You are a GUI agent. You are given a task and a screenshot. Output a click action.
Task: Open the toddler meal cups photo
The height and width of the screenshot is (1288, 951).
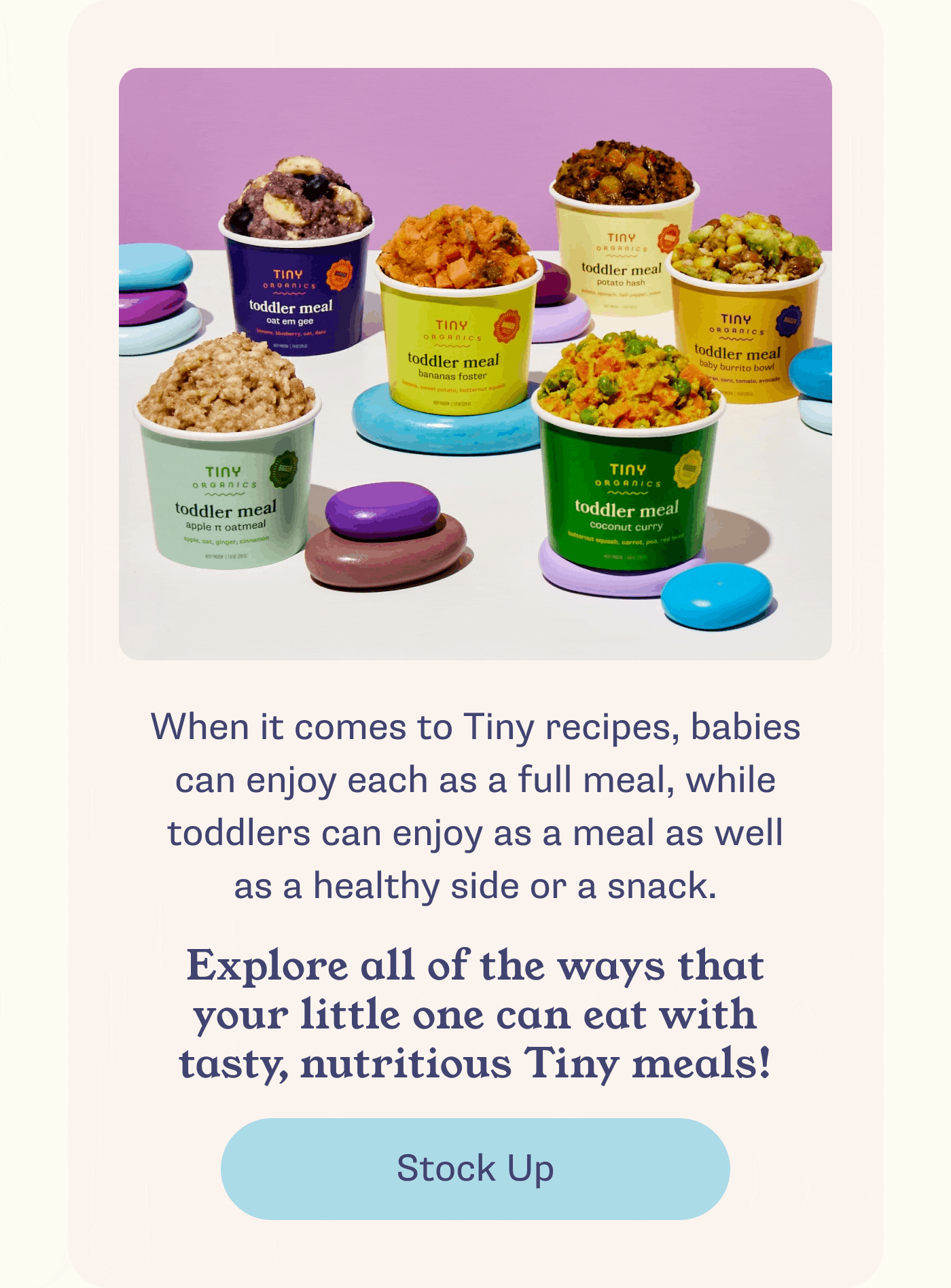point(475,363)
